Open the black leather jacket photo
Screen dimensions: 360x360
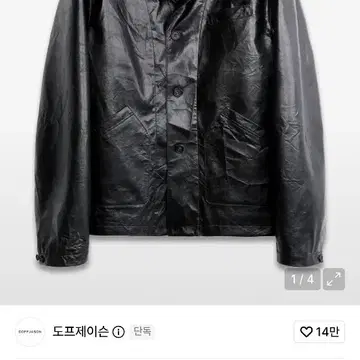pyautogui.click(x=180, y=133)
